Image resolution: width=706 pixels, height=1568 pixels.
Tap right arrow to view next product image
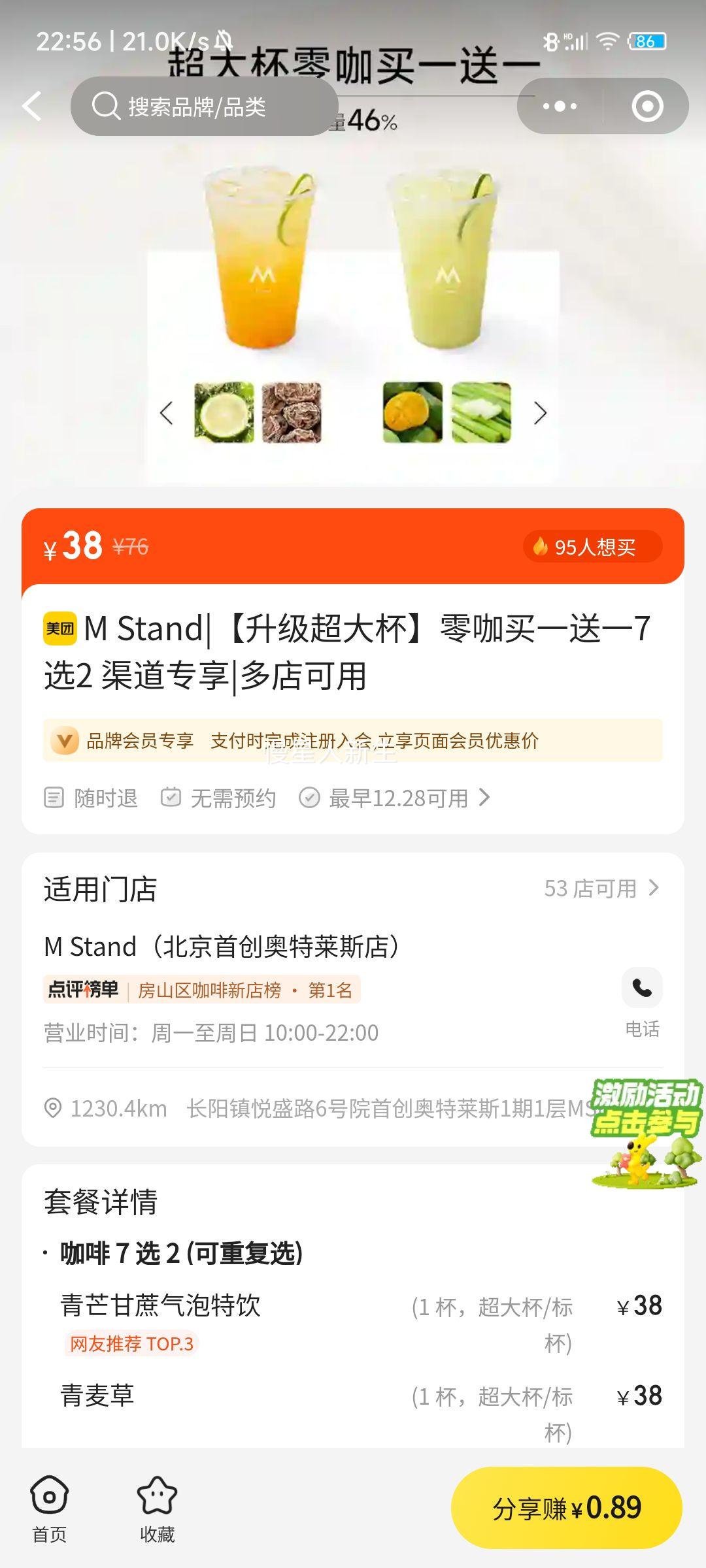pyautogui.click(x=541, y=414)
